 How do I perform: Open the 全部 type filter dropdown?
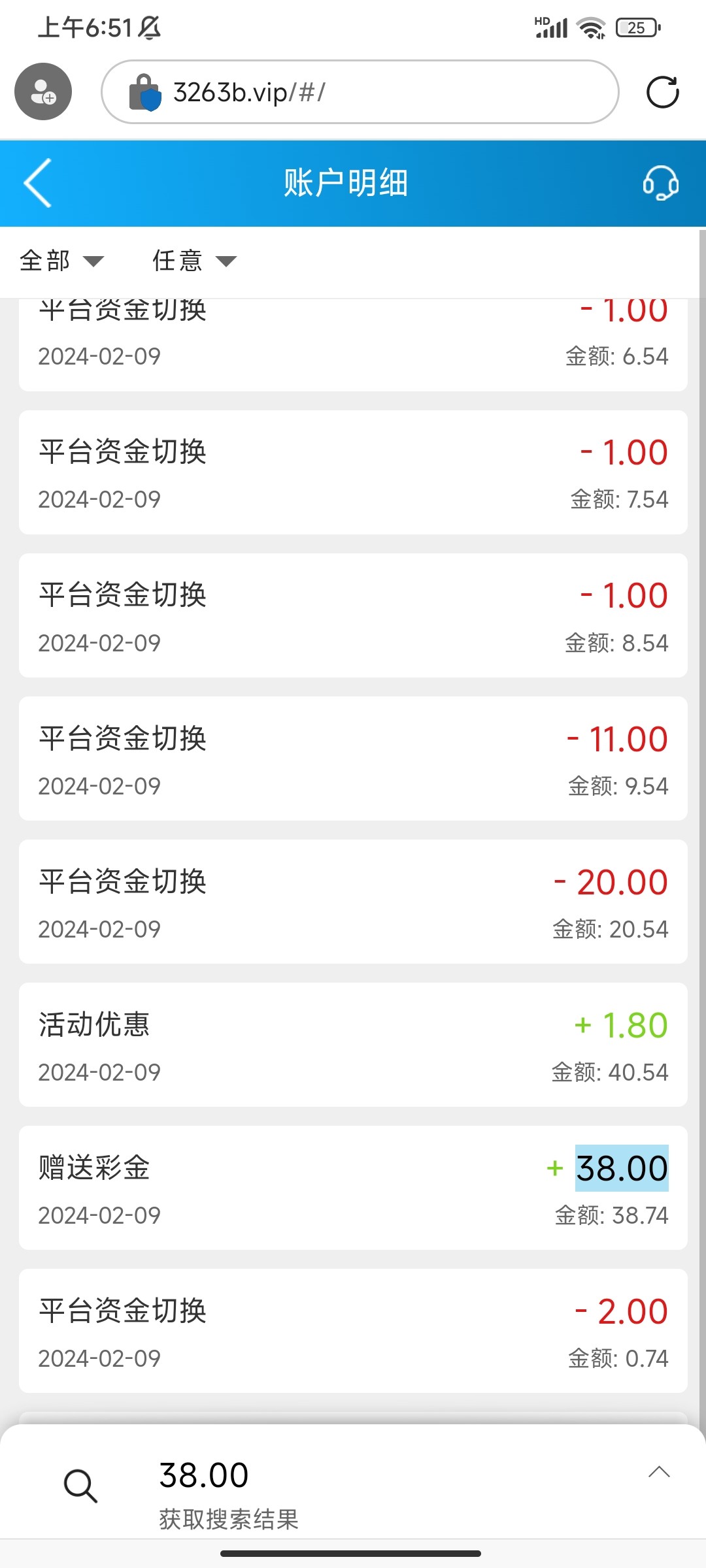(61, 261)
